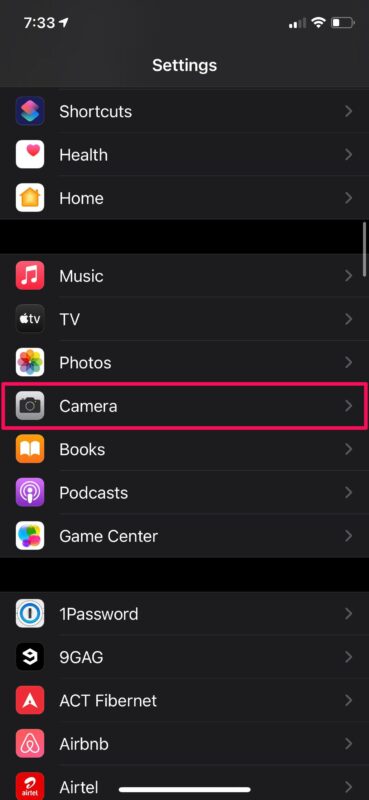The width and height of the screenshot is (369, 800).
Task: Open the Health settings row
Action: pyautogui.click(x=184, y=155)
